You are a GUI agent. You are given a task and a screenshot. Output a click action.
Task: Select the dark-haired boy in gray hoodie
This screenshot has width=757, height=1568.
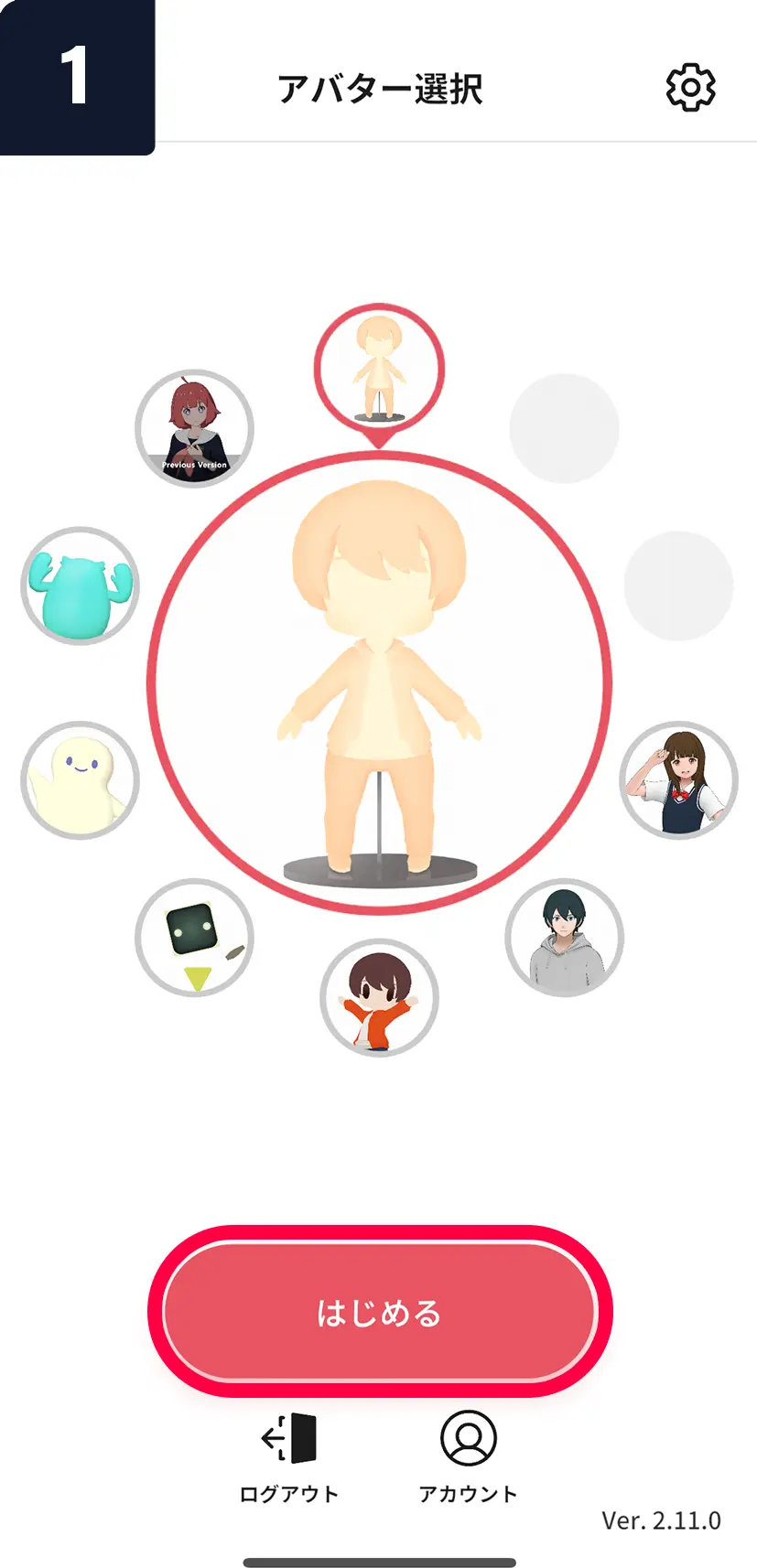tap(564, 938)
